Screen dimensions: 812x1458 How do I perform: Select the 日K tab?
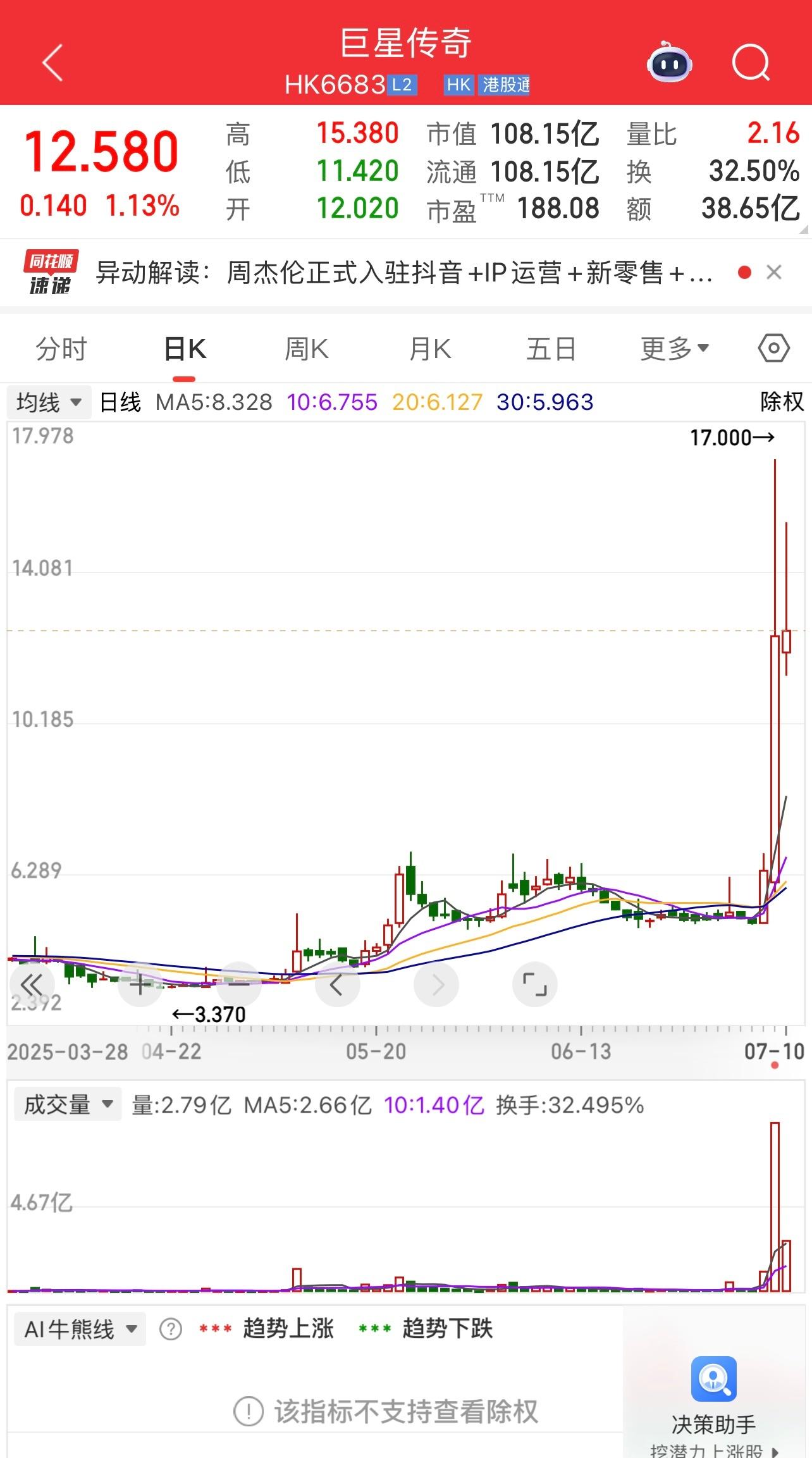(x=185, y=349)
